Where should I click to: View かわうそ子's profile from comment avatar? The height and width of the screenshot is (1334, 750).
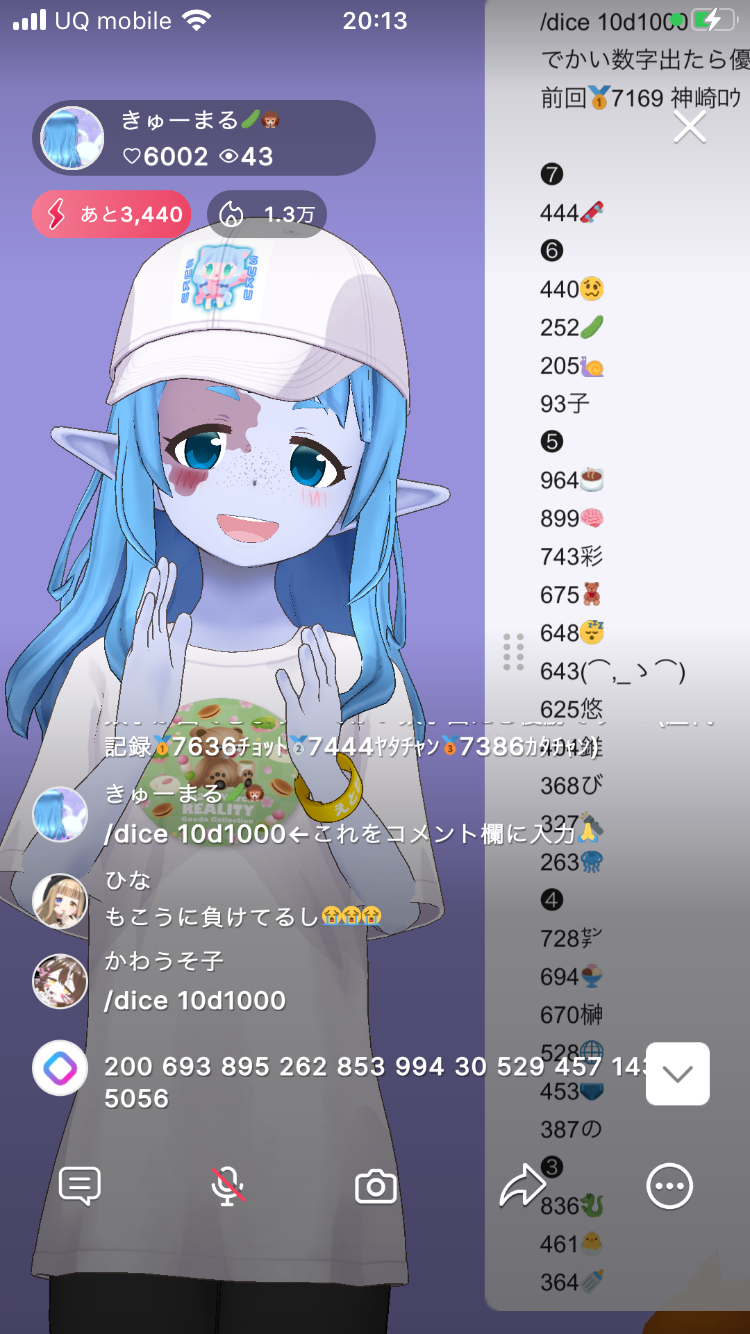tap(60, 981)
